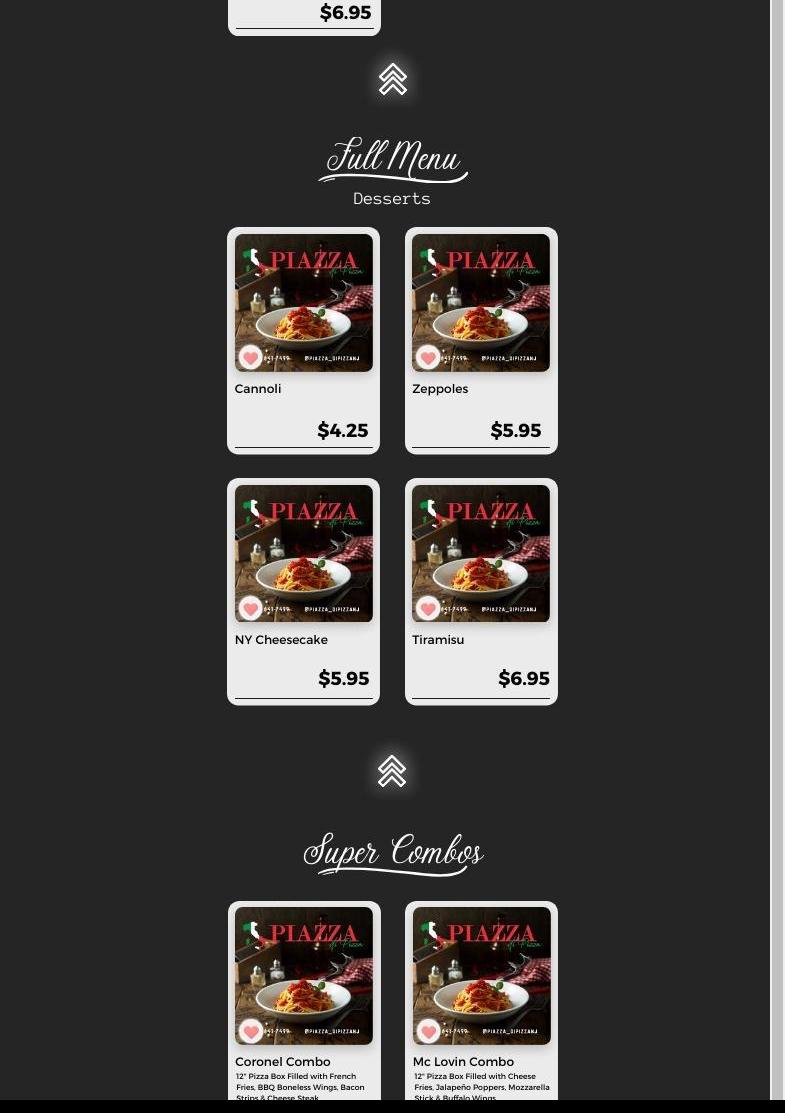Open the Cannoli dessert card
The image size is (785, 1113).
pos(303,300)
